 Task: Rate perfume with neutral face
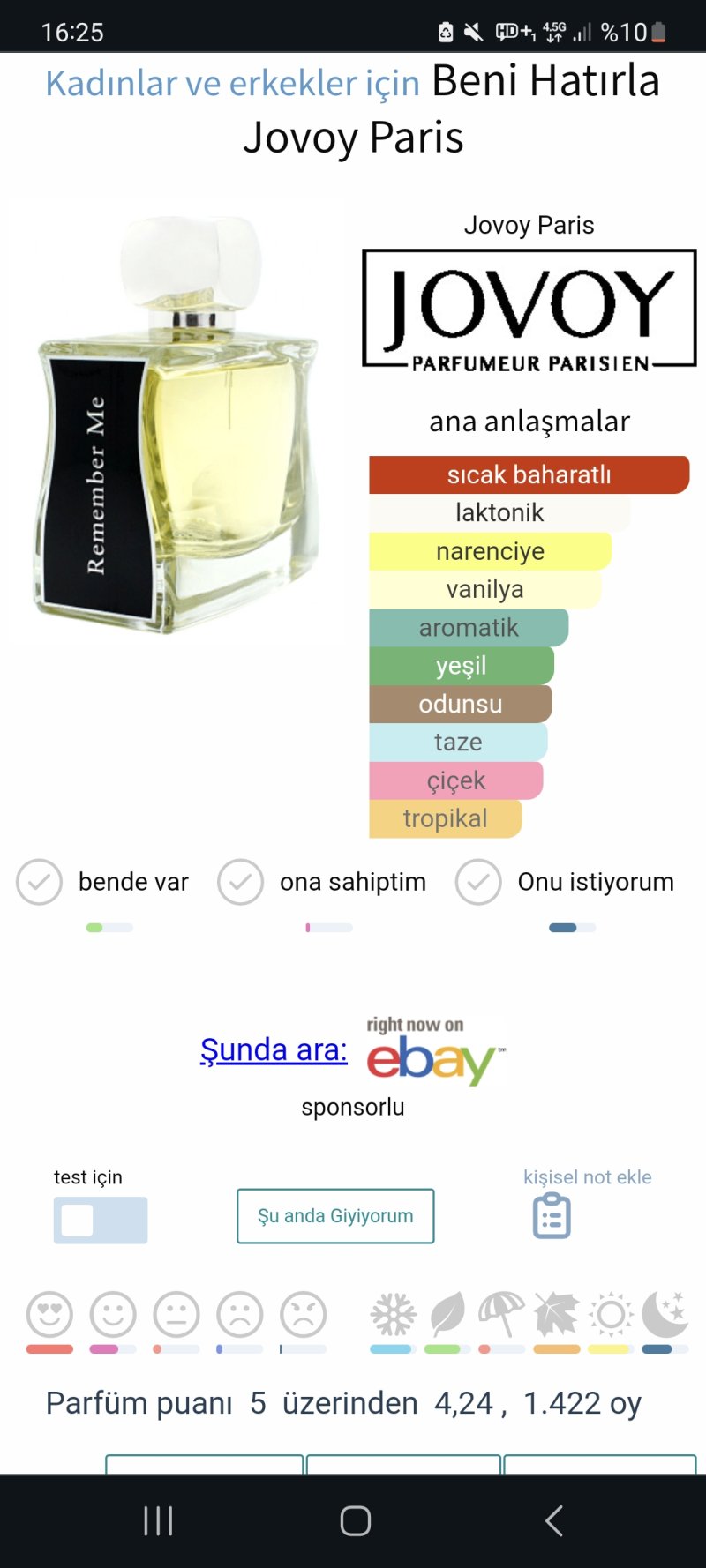pyautogui.click(x=176, y=1315)
